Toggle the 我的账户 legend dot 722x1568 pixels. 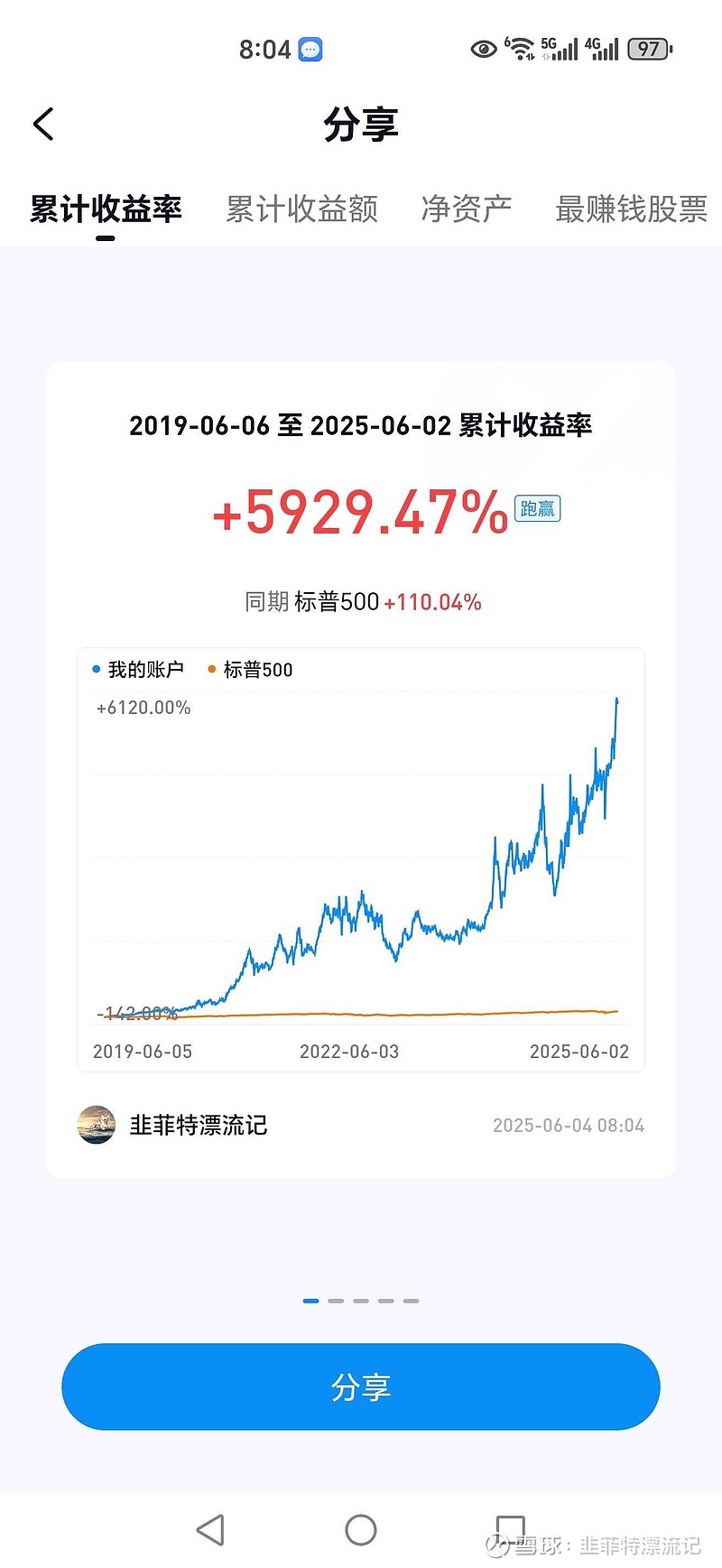(94, 669)
